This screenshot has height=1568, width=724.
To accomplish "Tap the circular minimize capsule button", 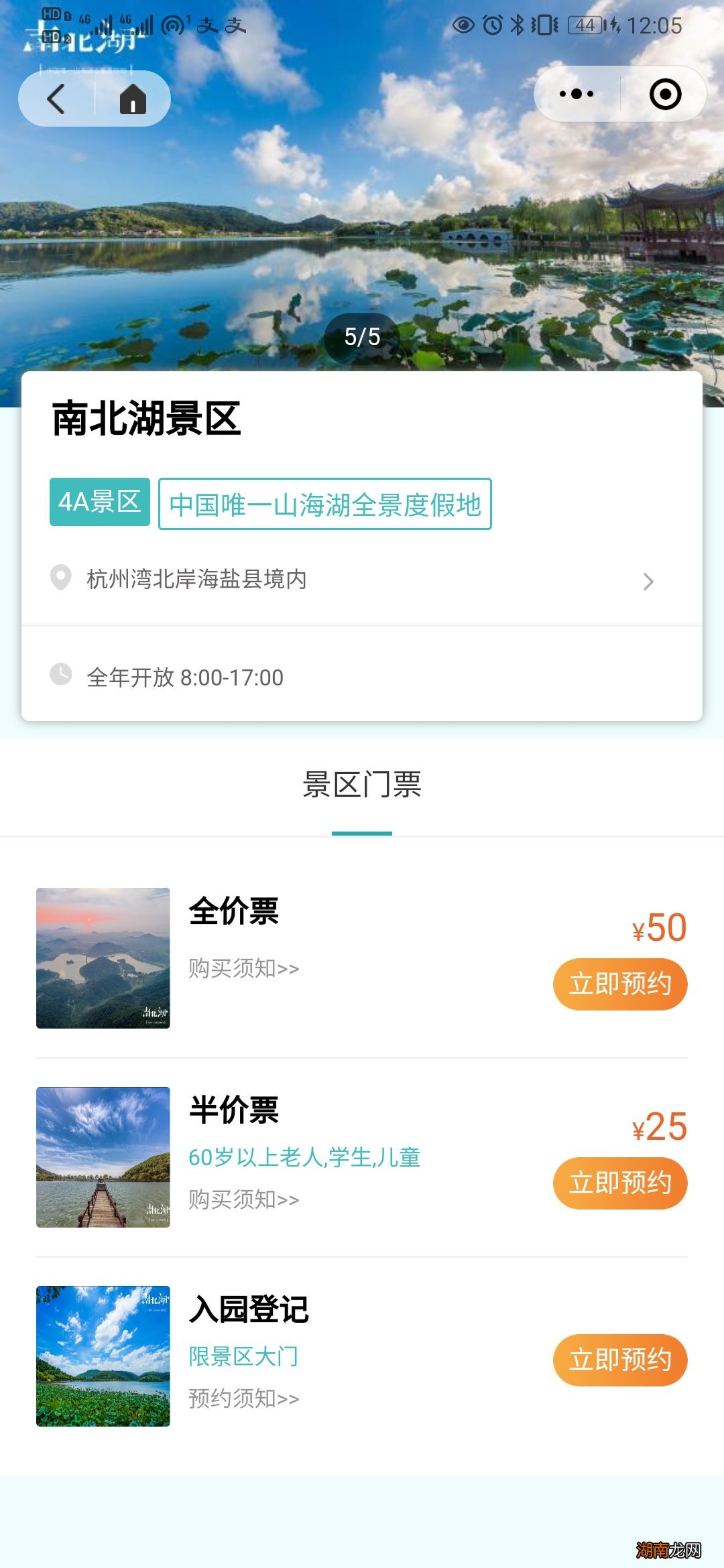I will [x=665, y=94].
